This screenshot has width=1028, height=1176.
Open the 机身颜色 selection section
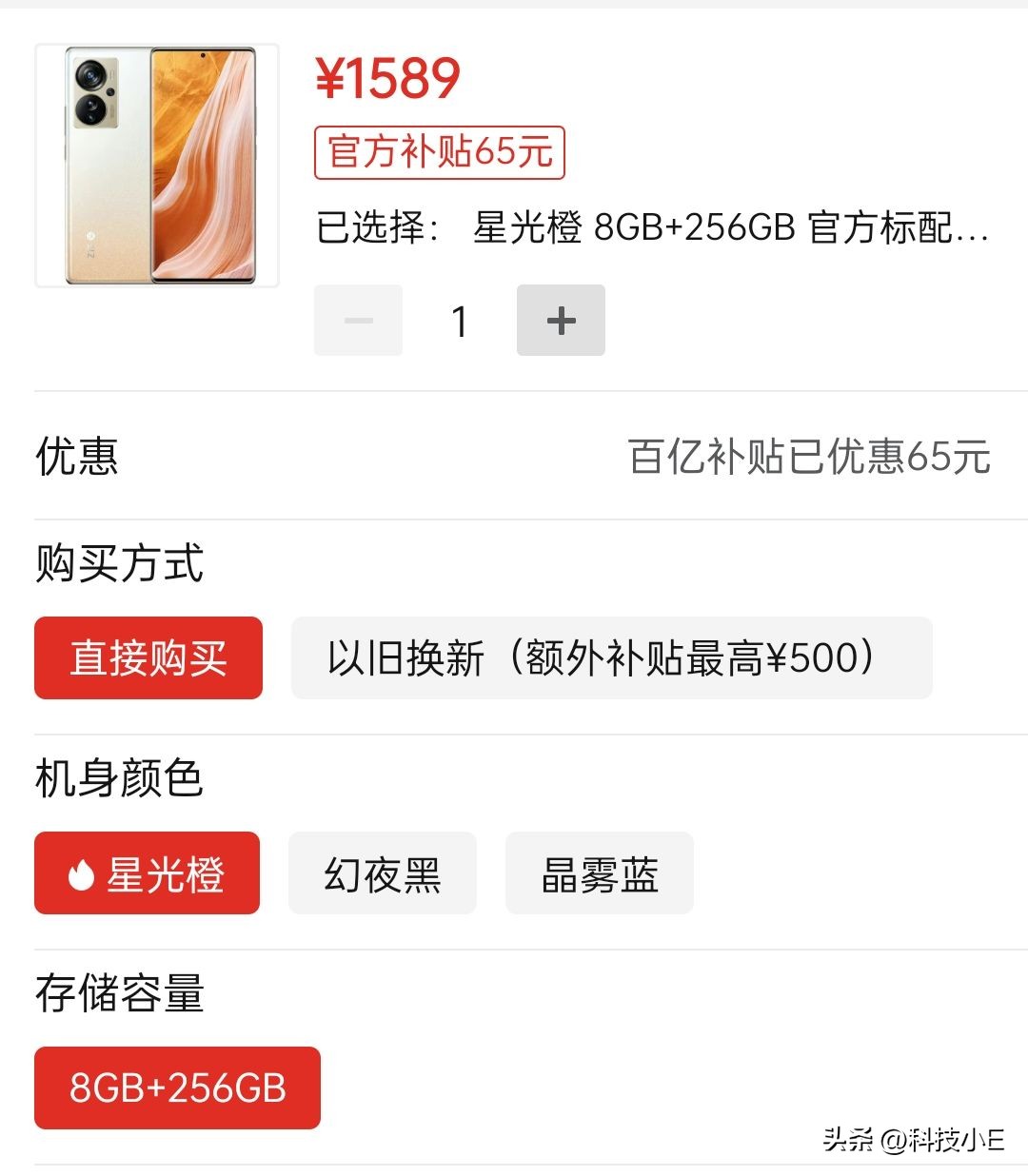[x=119, y=777]
